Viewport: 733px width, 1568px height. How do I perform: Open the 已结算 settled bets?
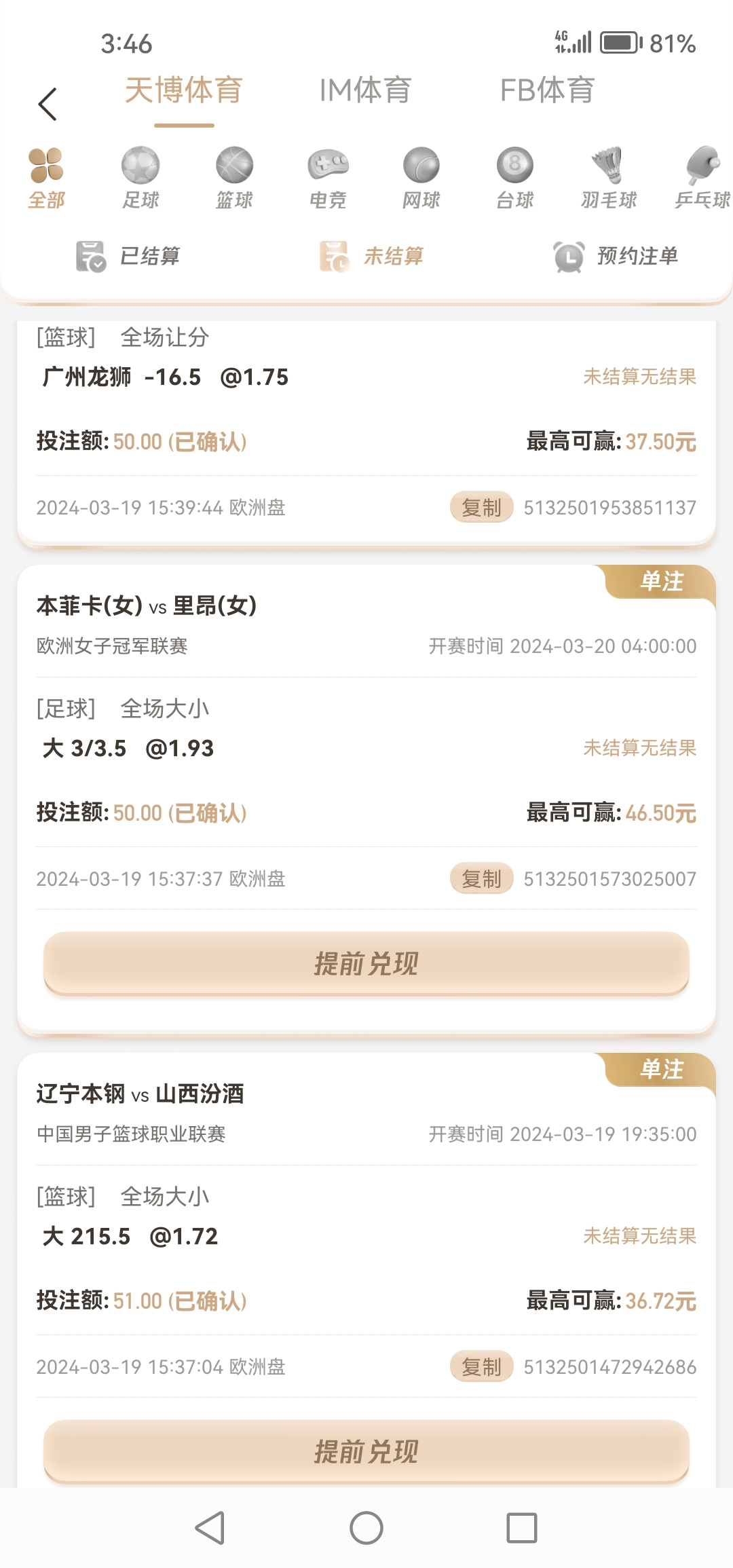(128, 257)
